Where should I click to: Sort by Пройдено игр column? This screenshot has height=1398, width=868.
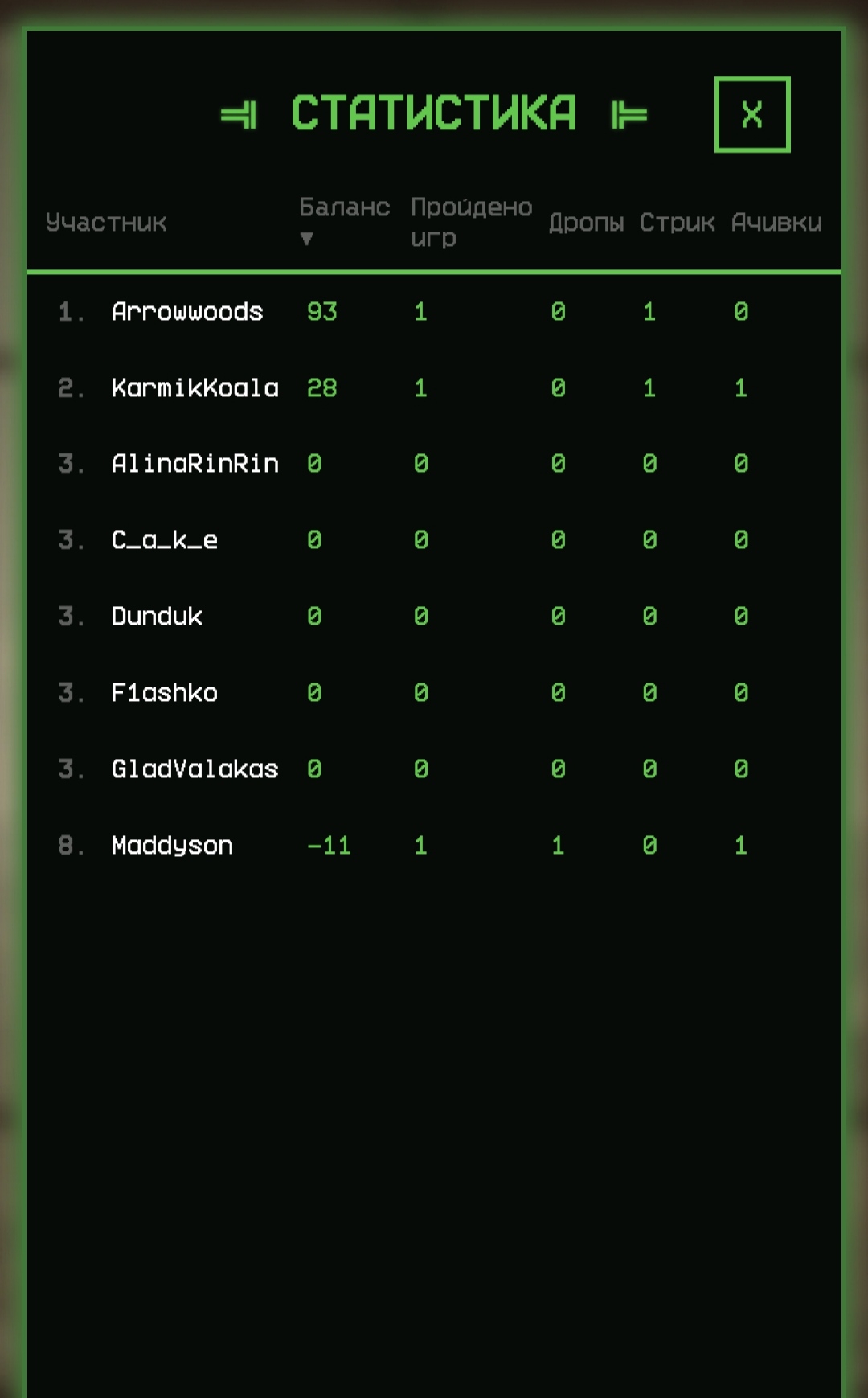tap(470, 222)
